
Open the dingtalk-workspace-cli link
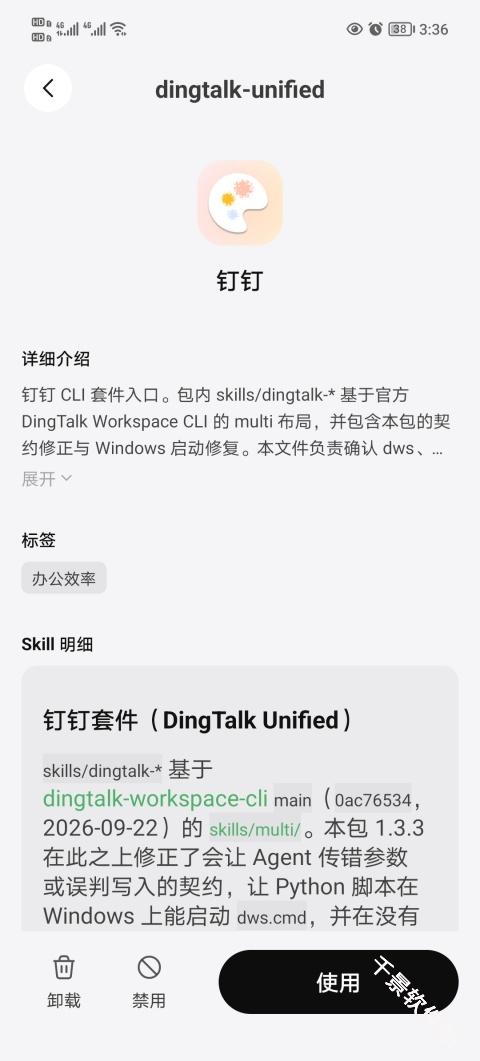155,798
